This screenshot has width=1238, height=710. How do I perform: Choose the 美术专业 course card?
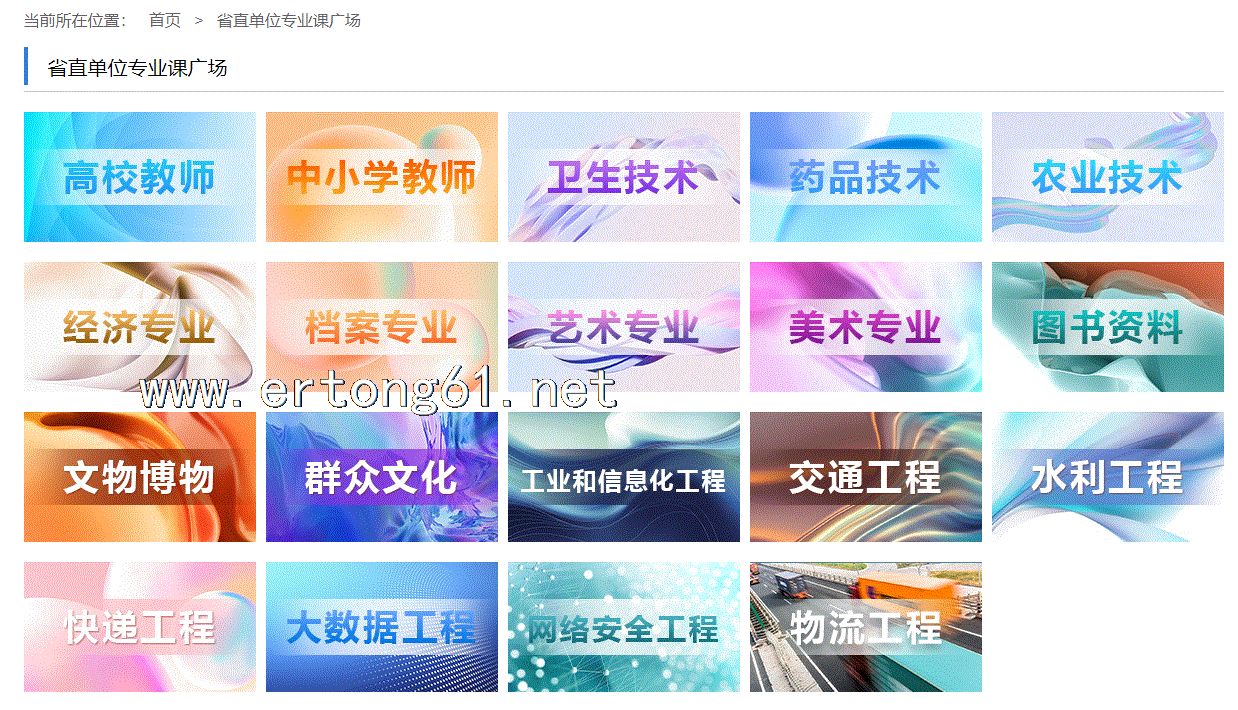(x=865, y=327)
